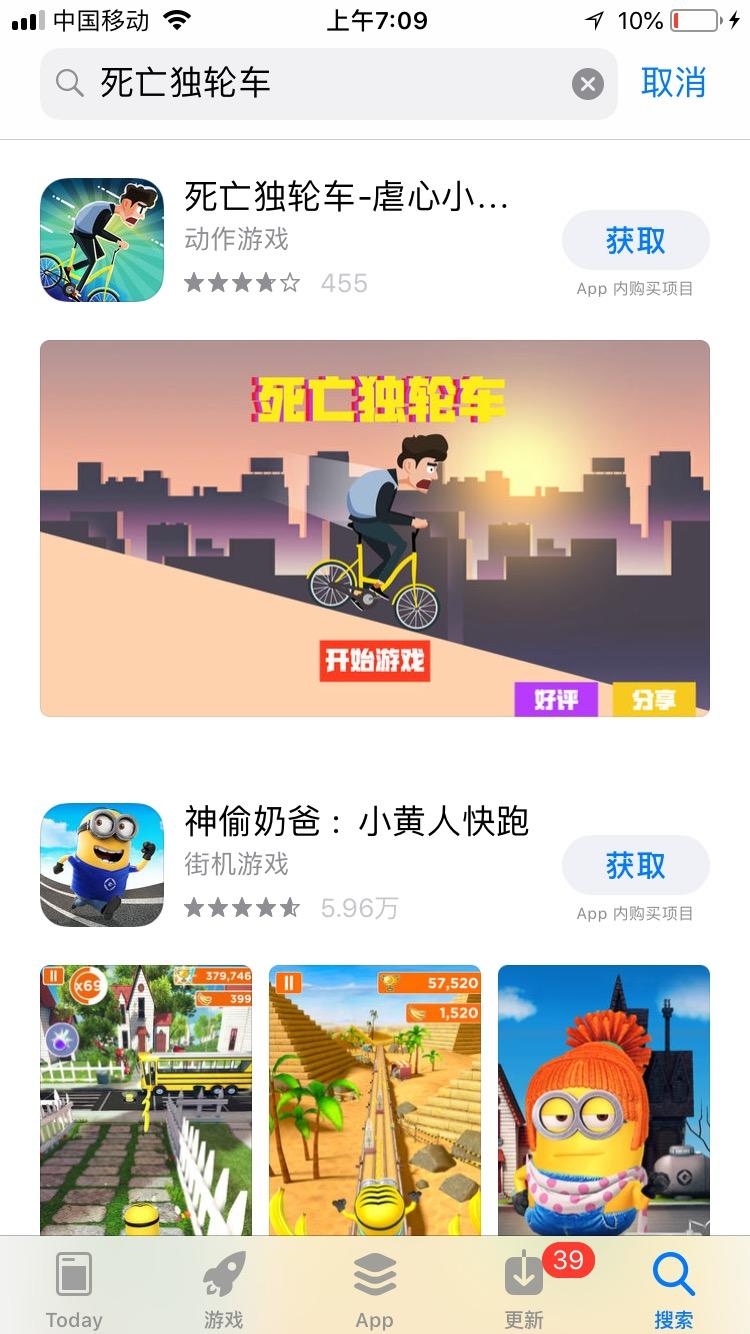Open the 死亡独轮车 app icon
Viewport: 750px width, 1334px height.
[102, 240]
